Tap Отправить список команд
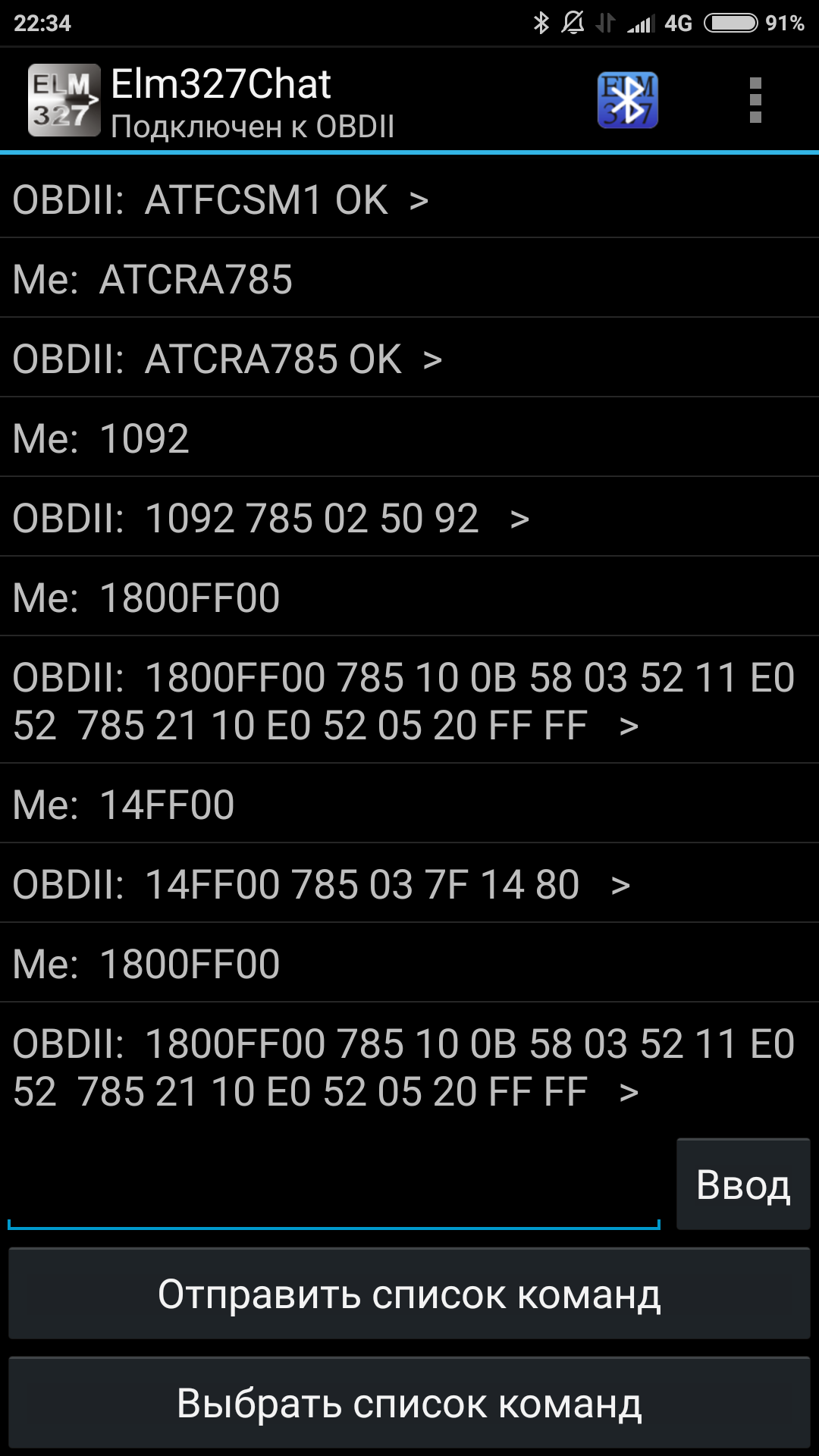Screen dimensions: 819x1456 (409, 1294)
